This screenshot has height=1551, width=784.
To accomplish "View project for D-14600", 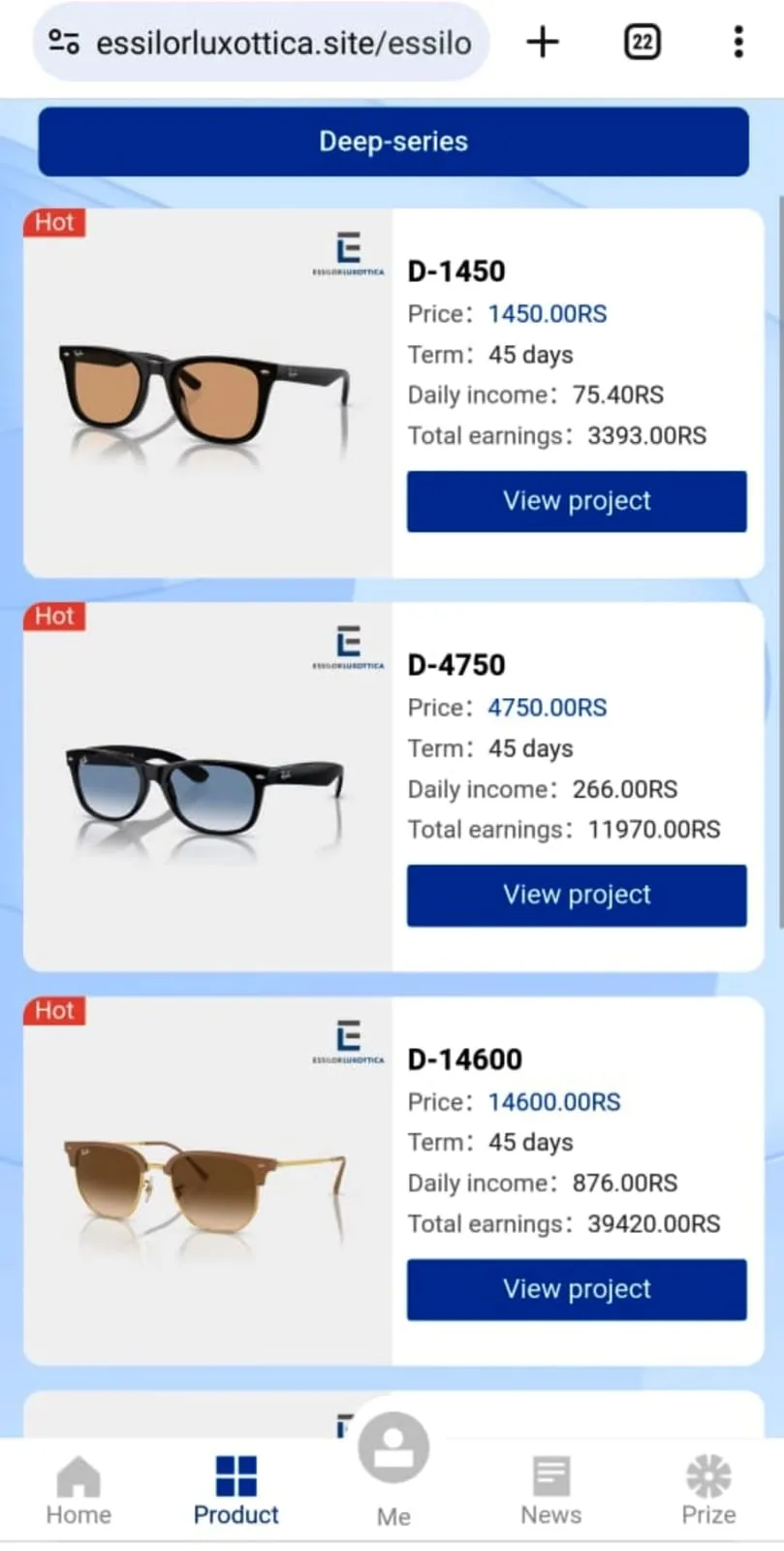I will [x=577, y=1289].
